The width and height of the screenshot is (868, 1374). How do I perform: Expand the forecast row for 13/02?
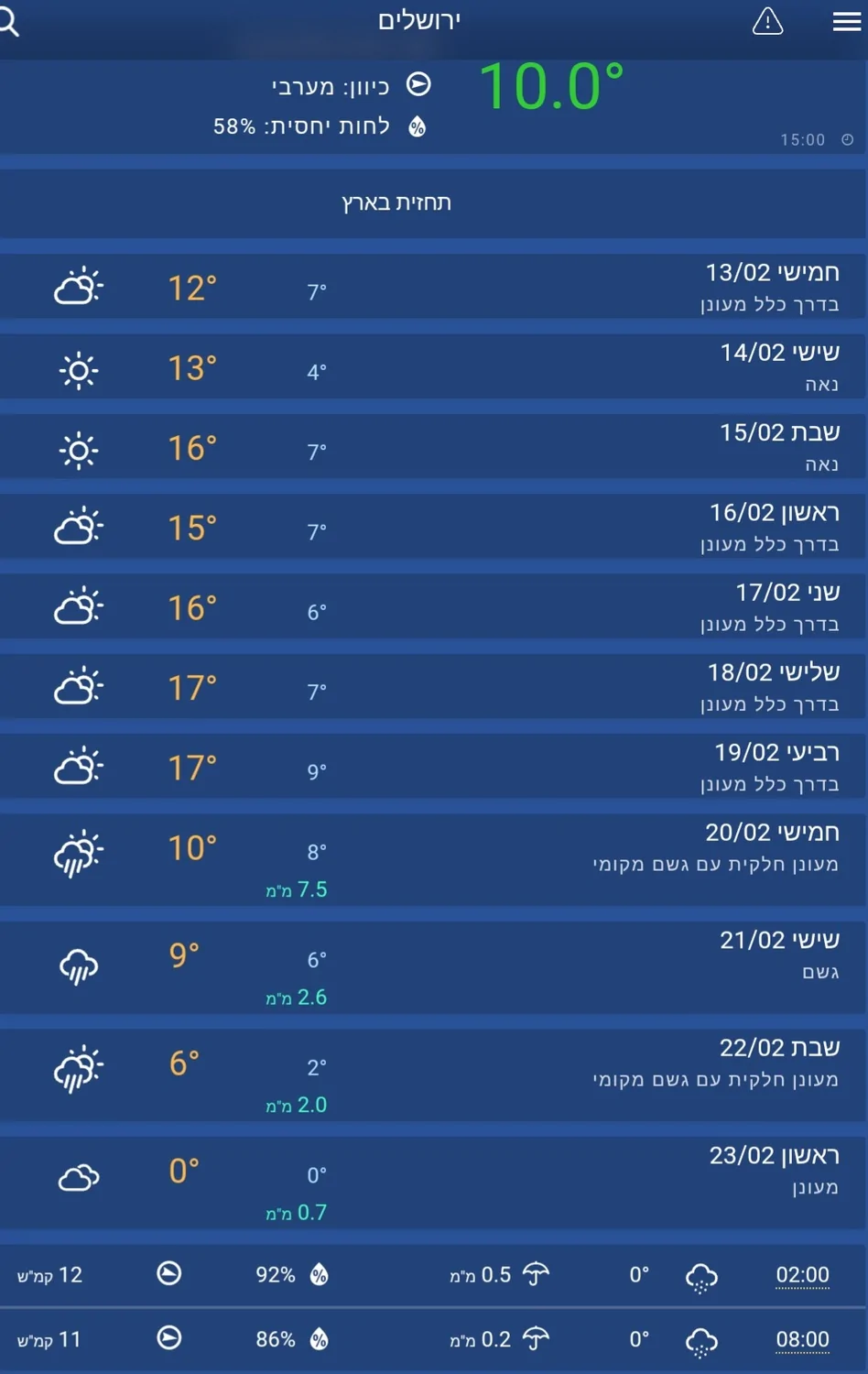point(434,288)
